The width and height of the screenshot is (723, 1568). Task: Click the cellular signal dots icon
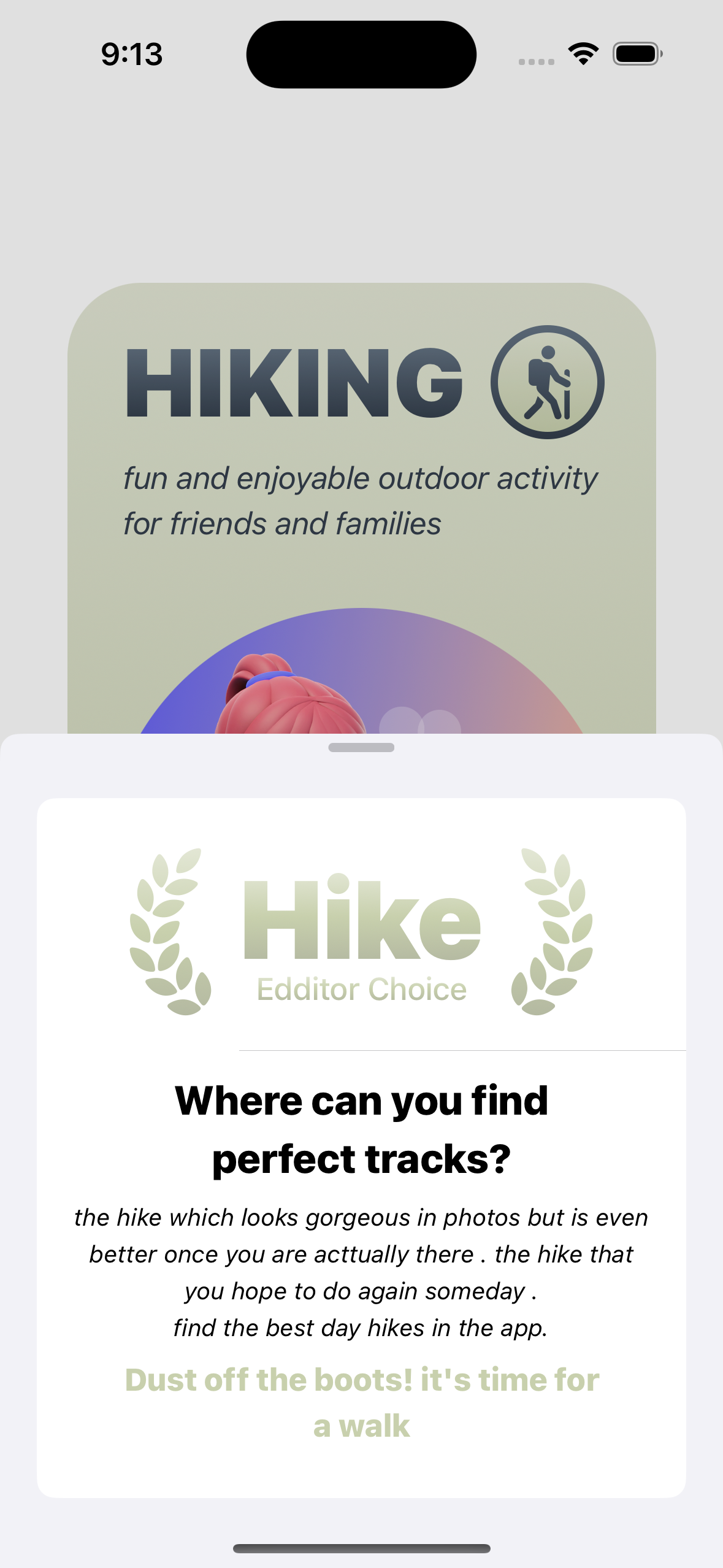(535, 61)
